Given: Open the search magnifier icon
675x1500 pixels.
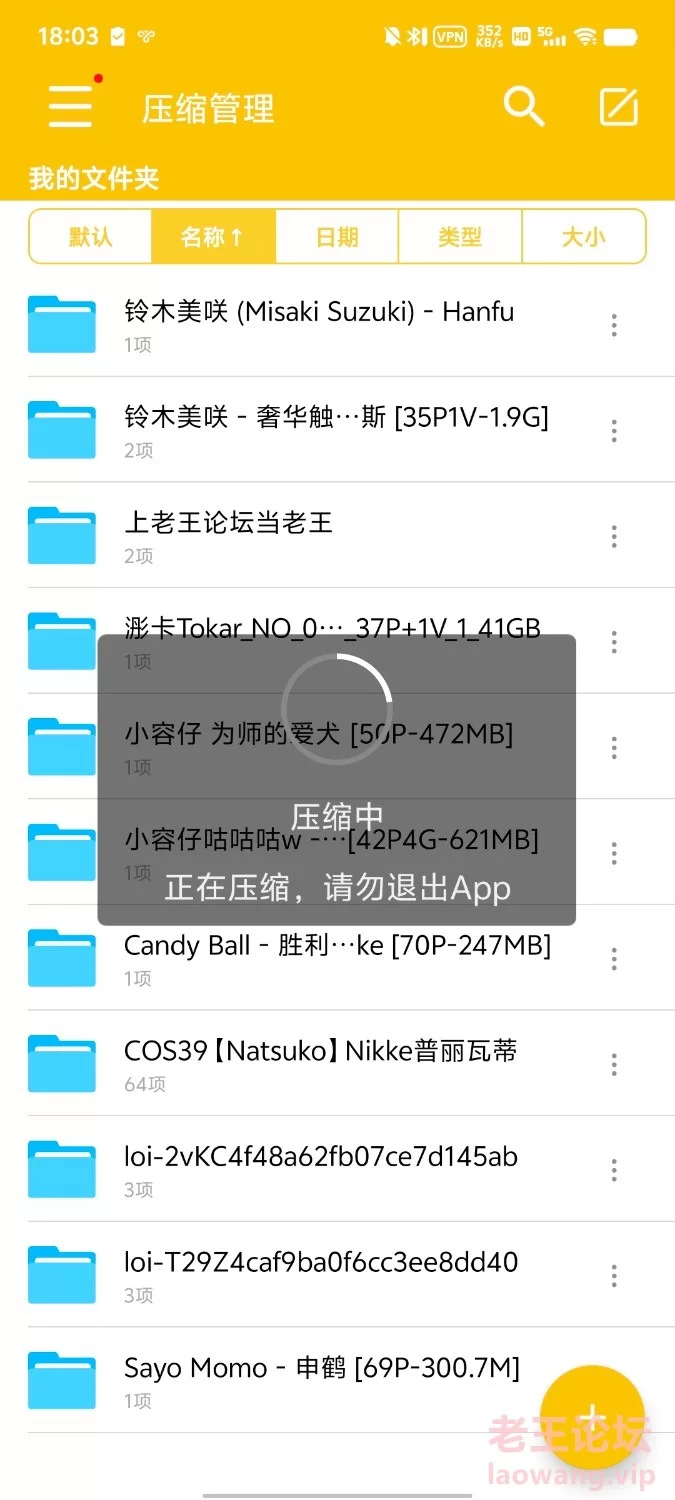Looking at the screenshot, I should (523, 106).
